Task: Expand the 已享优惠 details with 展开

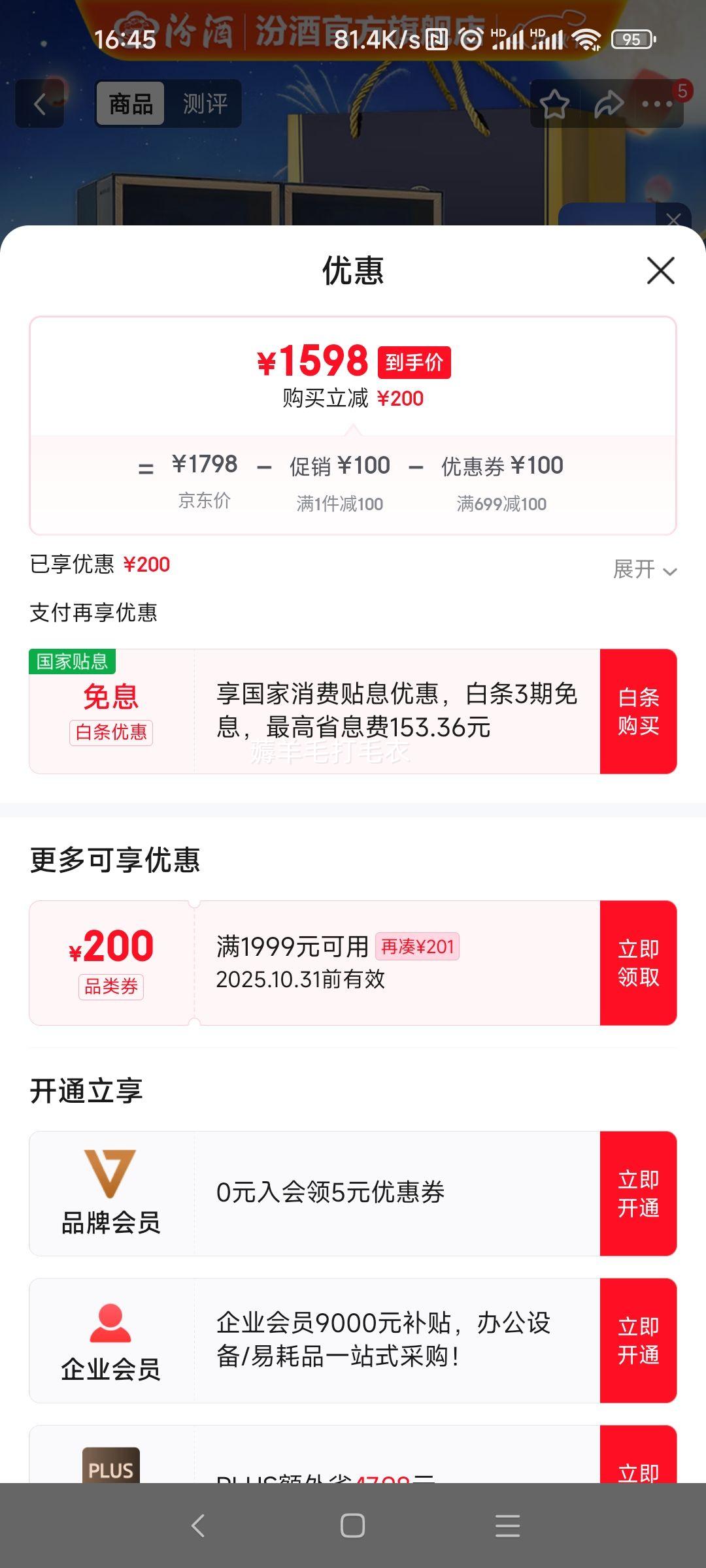Action: [645, 570]
